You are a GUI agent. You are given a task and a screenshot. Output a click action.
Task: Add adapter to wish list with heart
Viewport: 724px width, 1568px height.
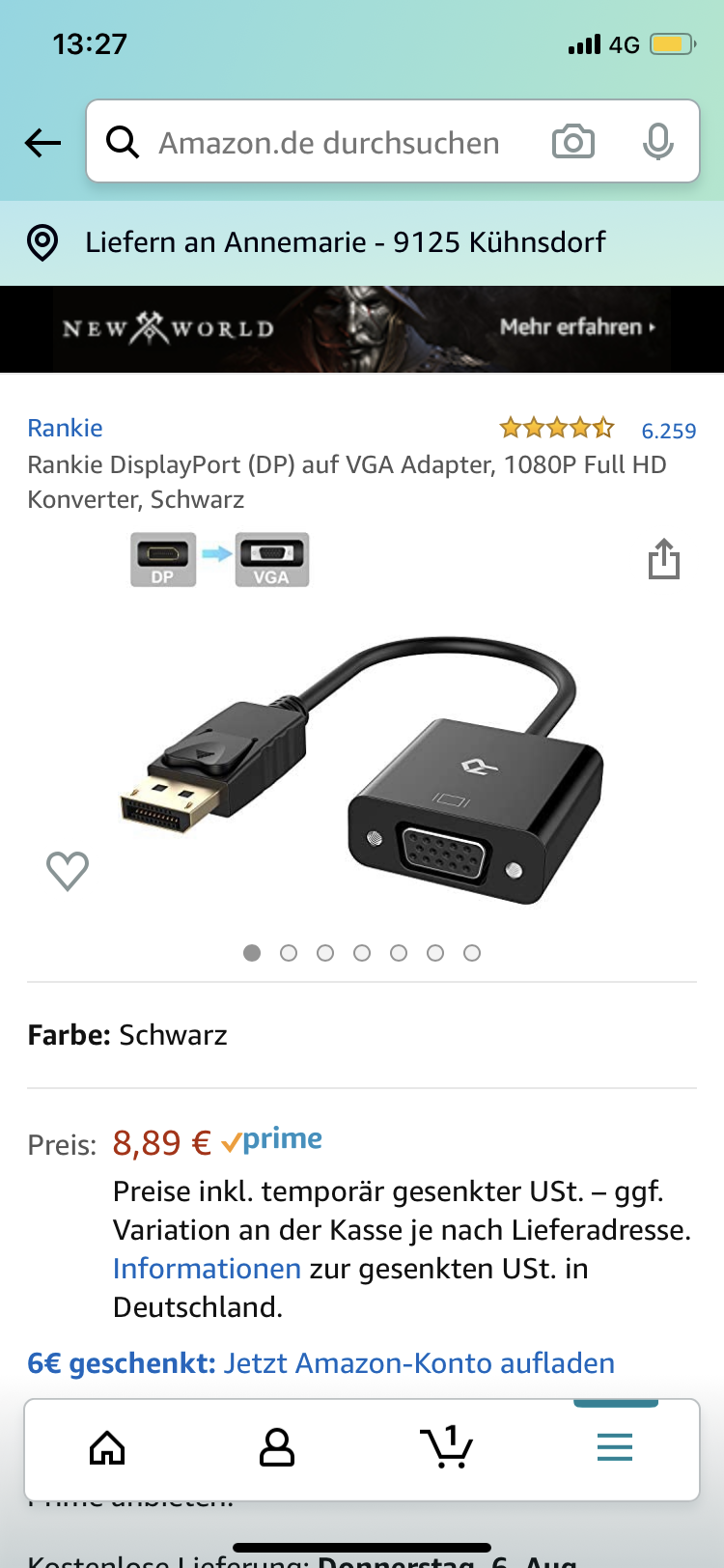(x=68, y=871)
